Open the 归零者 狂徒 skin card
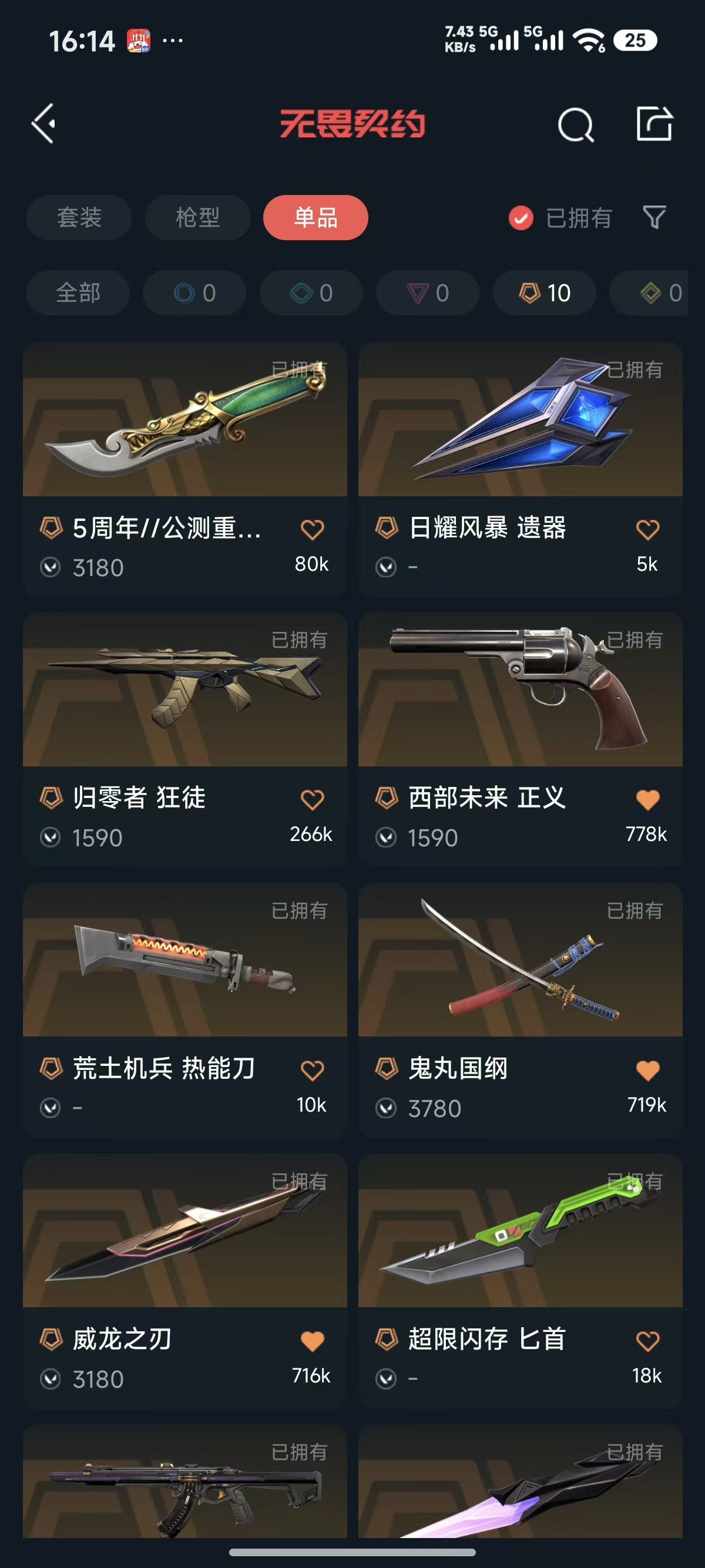 (184, 689)
